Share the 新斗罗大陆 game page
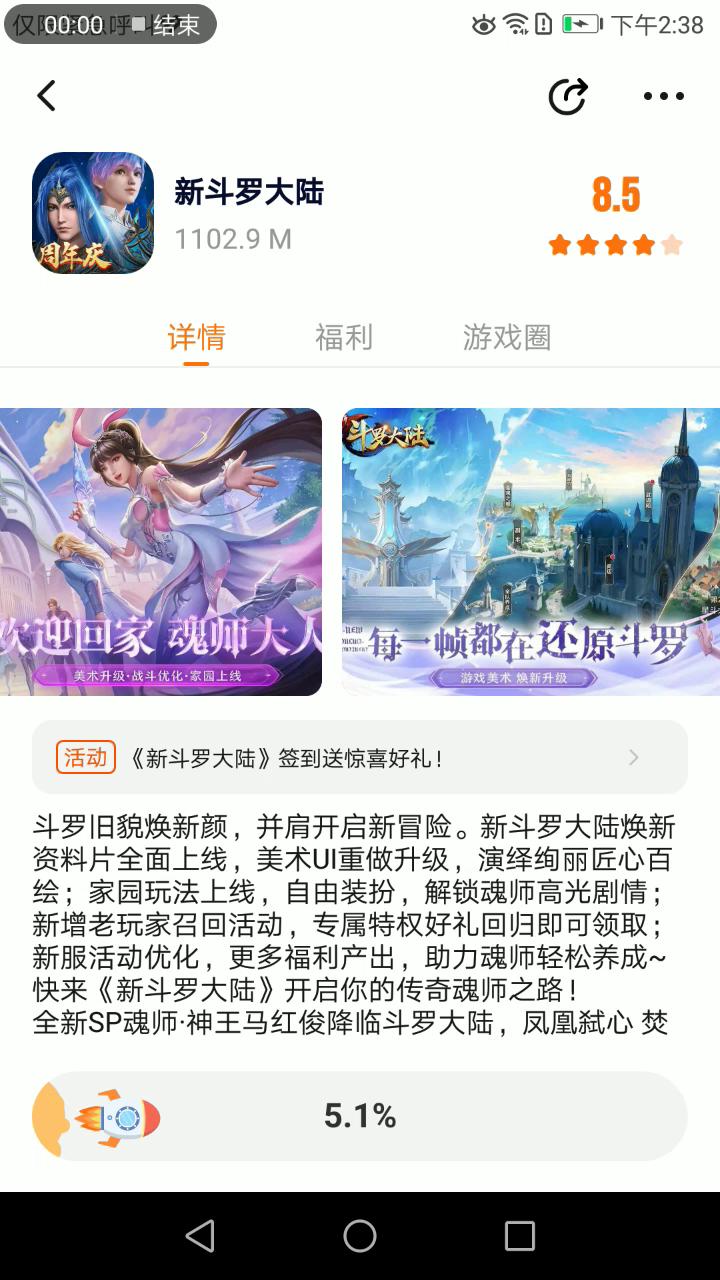This screenshot has width=720, height=1280. point(568,96)
